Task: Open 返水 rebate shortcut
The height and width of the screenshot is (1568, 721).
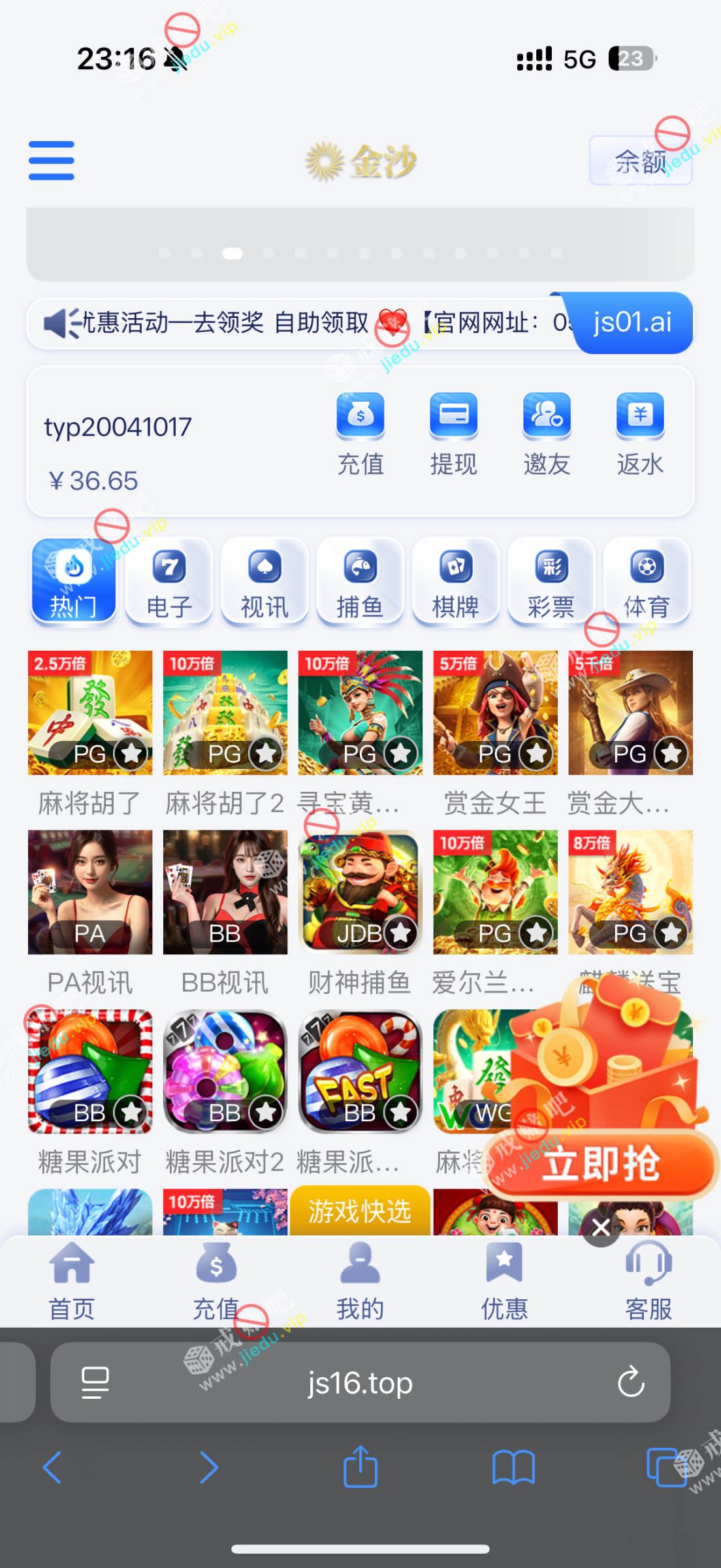Action: [640, 434]
